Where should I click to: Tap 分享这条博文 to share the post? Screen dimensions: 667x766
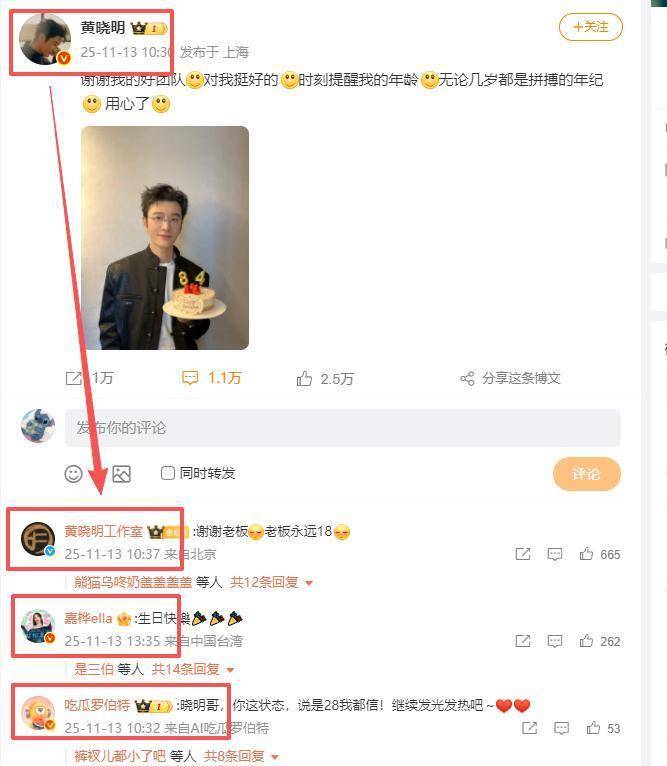coord(510,378)
